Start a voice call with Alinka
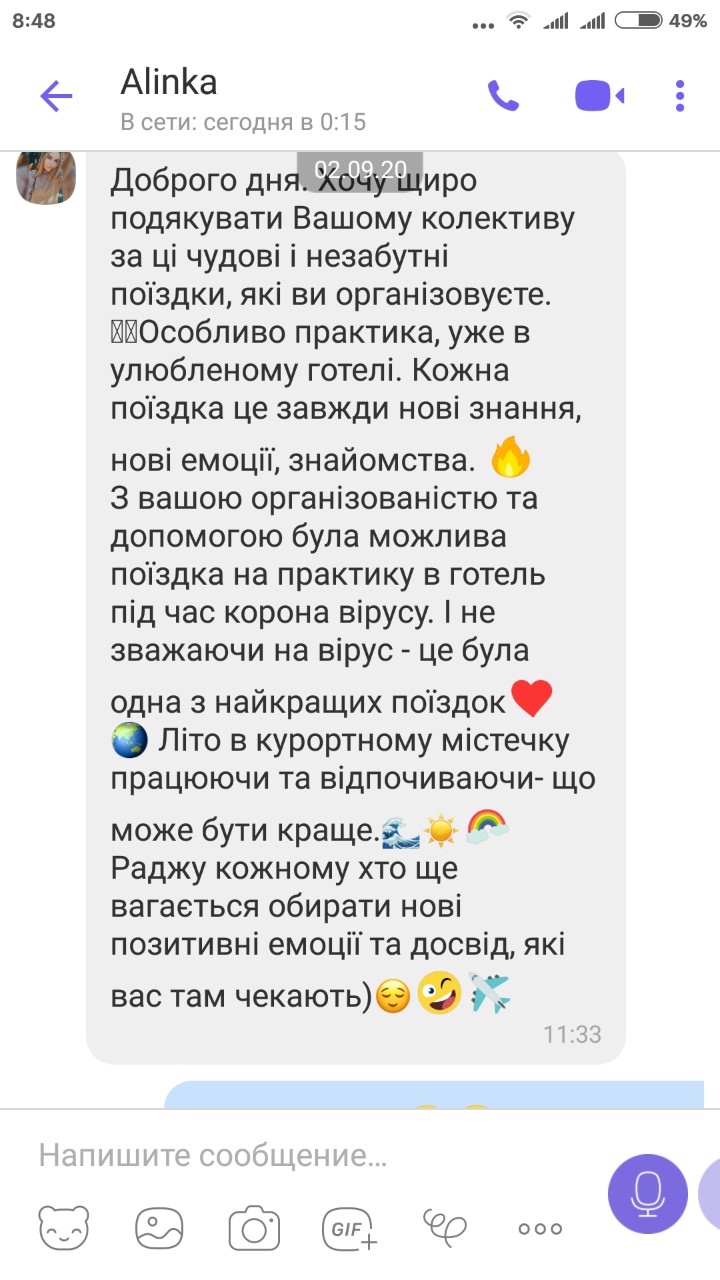Screen dimensions: 720x1280 pyautogui.click(x=503, y=97)
